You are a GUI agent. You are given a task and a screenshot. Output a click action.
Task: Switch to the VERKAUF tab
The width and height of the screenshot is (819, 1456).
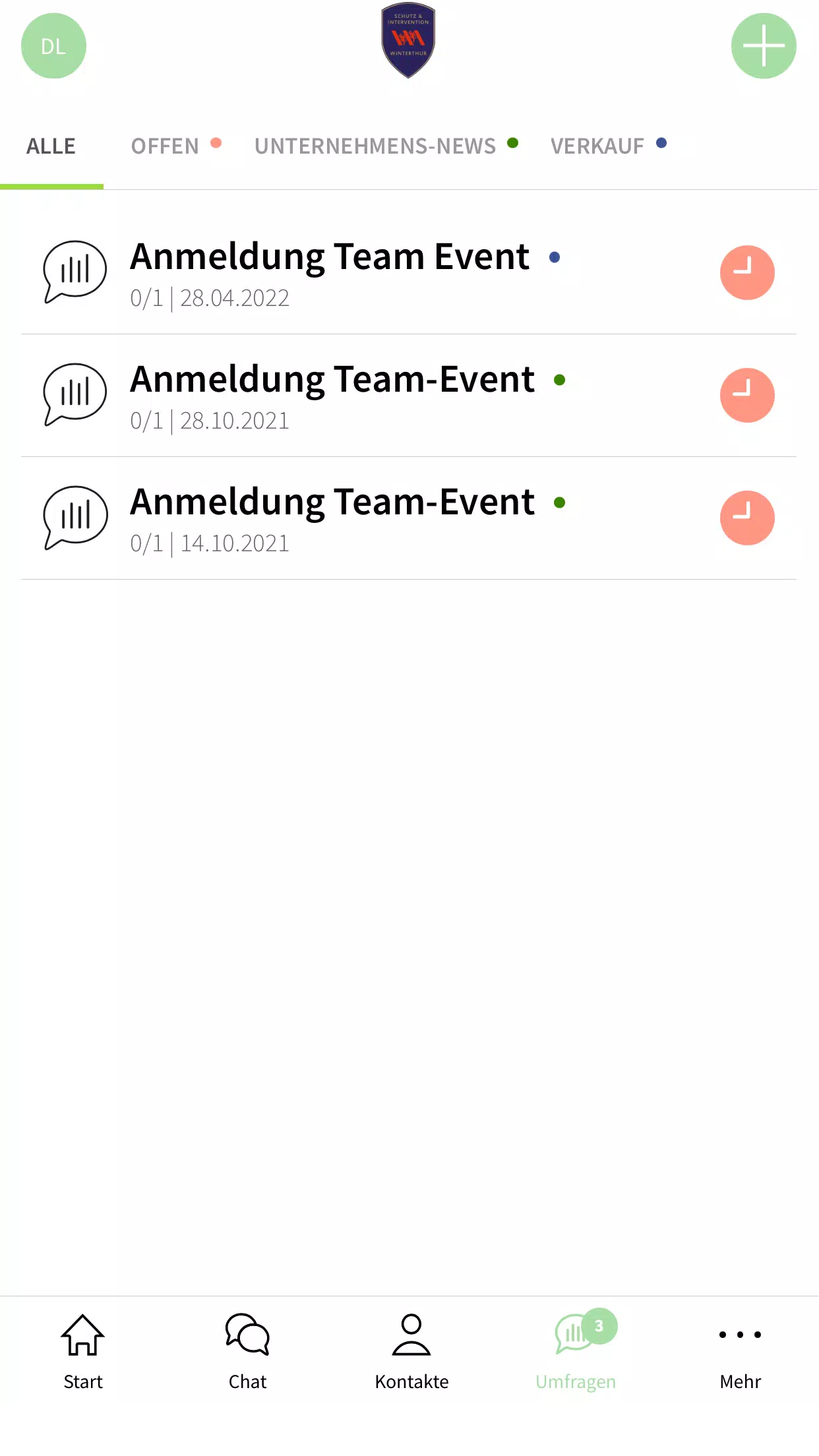click(x=609, y=146)
